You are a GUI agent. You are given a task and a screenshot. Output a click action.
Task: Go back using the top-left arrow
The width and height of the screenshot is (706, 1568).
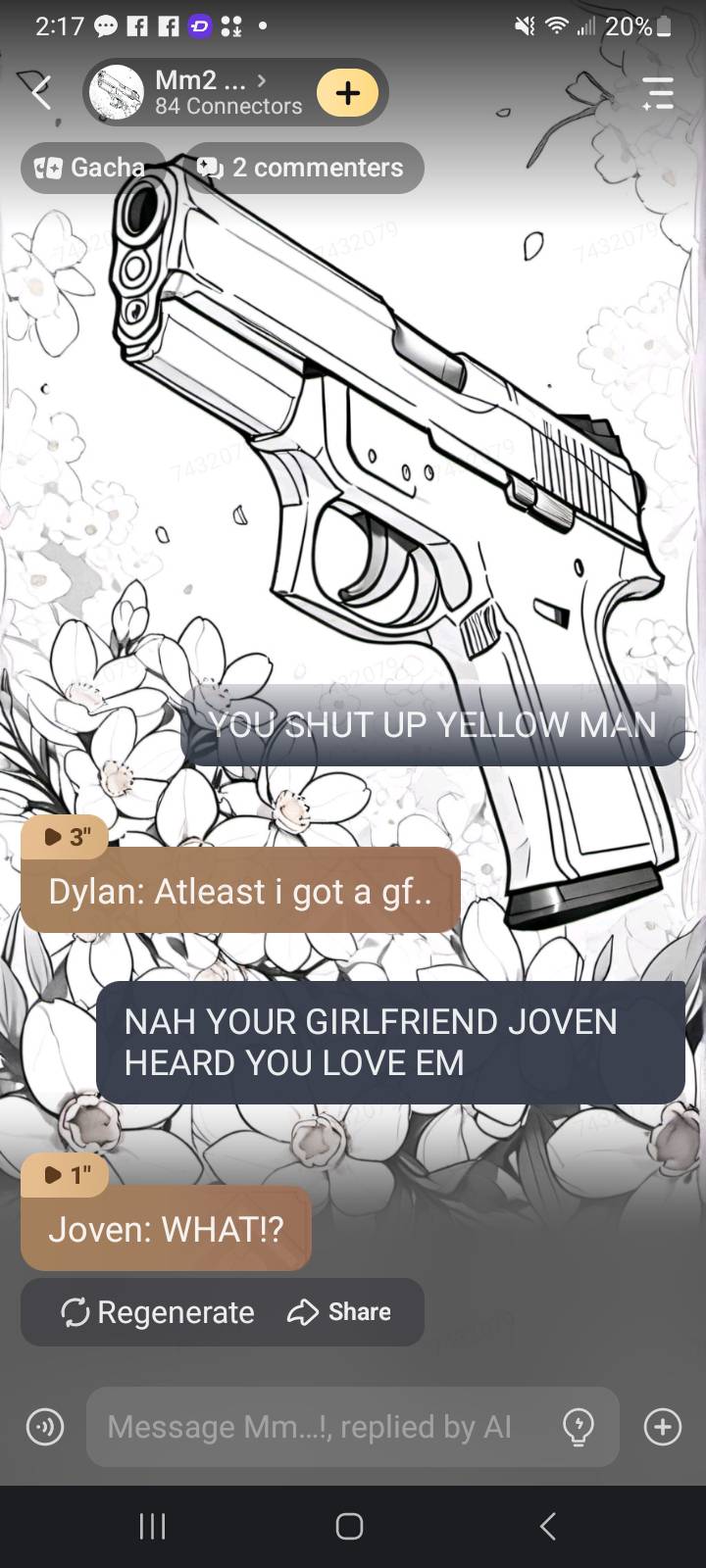tap(40, 92)
